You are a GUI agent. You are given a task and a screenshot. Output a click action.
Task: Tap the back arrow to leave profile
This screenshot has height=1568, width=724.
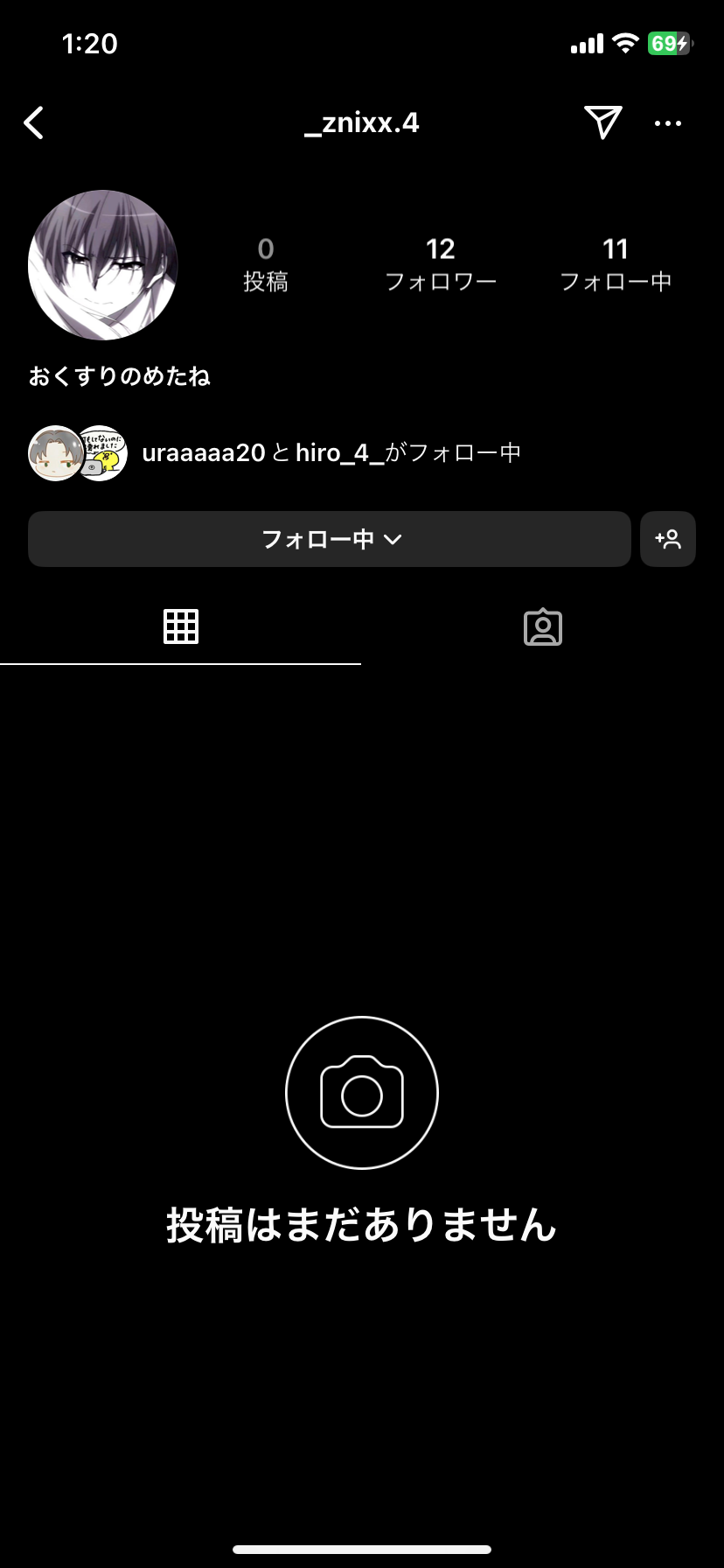point(35,122)
